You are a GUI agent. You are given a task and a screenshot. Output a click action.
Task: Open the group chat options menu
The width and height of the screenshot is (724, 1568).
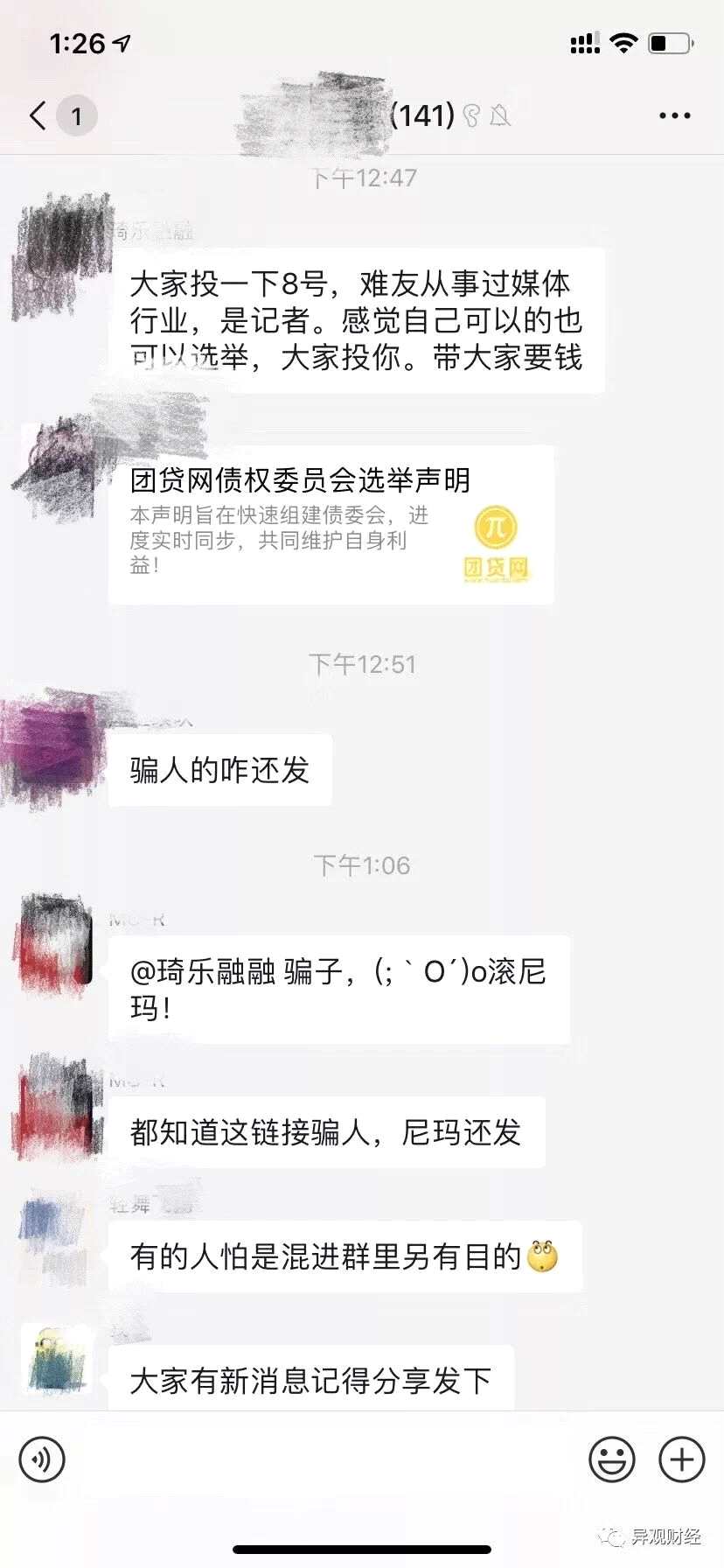pyautogui.click(x=674, y=115)
